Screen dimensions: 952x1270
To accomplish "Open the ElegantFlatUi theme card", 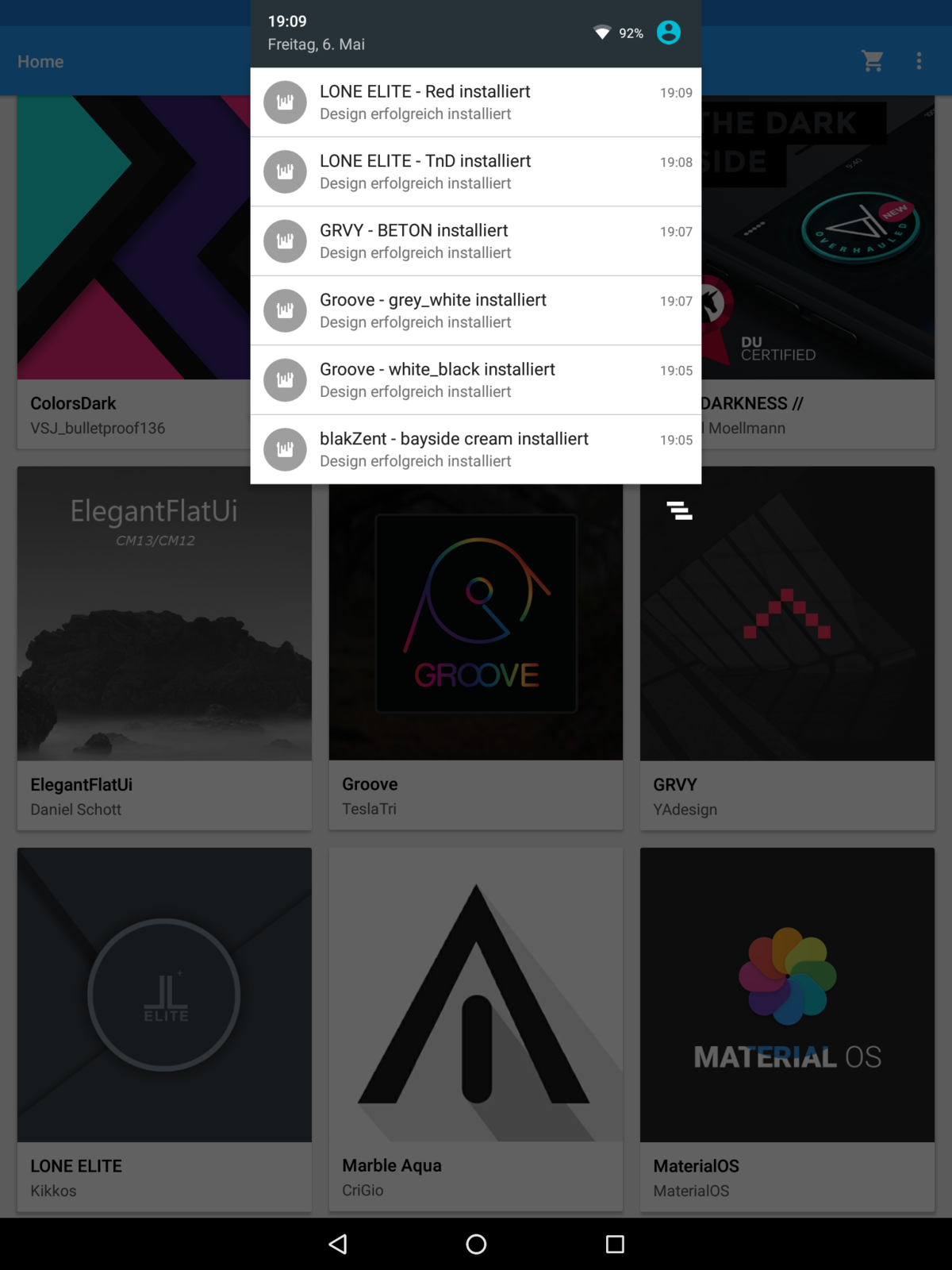I will [x=164, y=647].
